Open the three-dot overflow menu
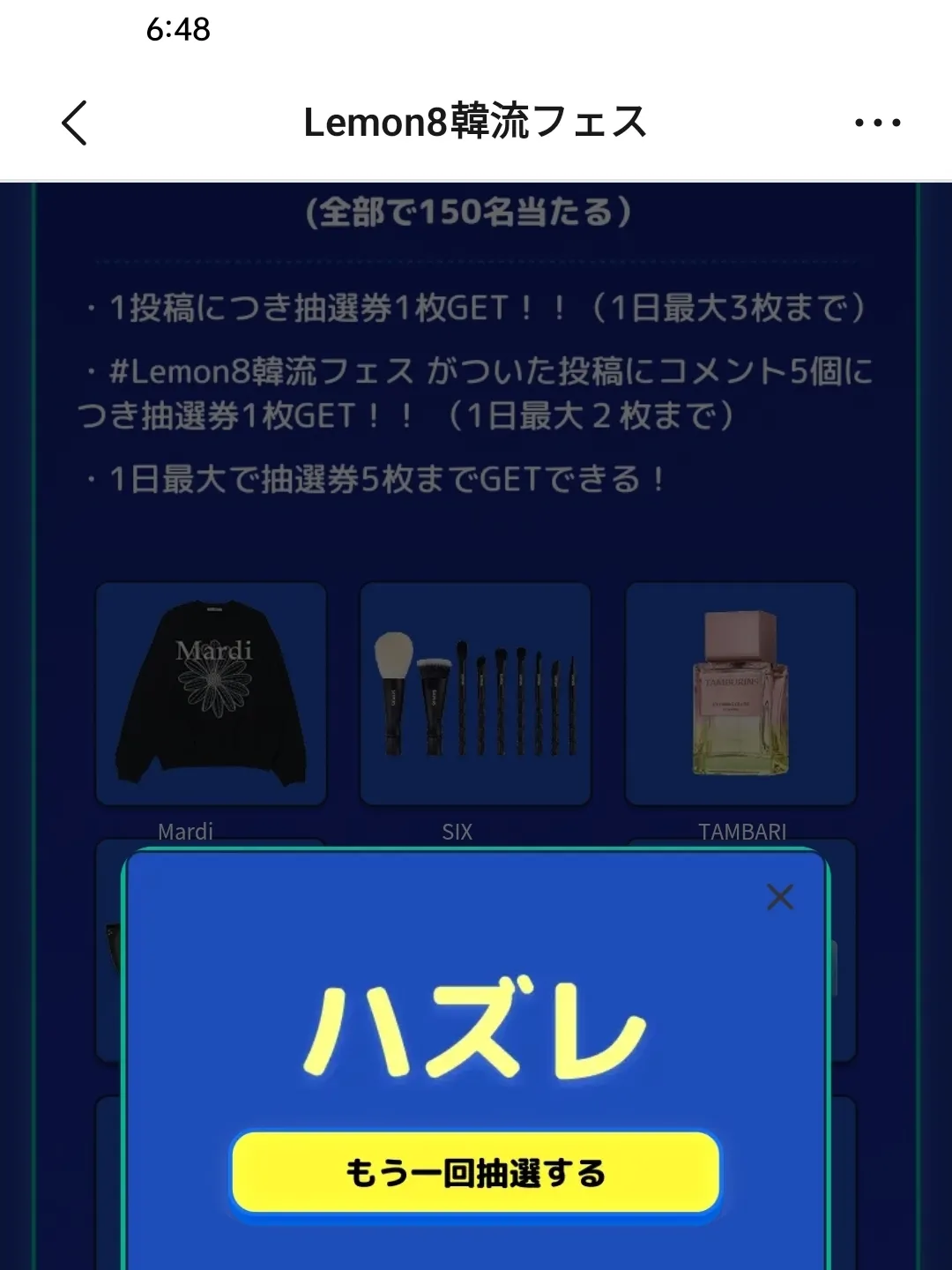The height and width of the screenshot is (1270, 952). (x=877, y=123)
